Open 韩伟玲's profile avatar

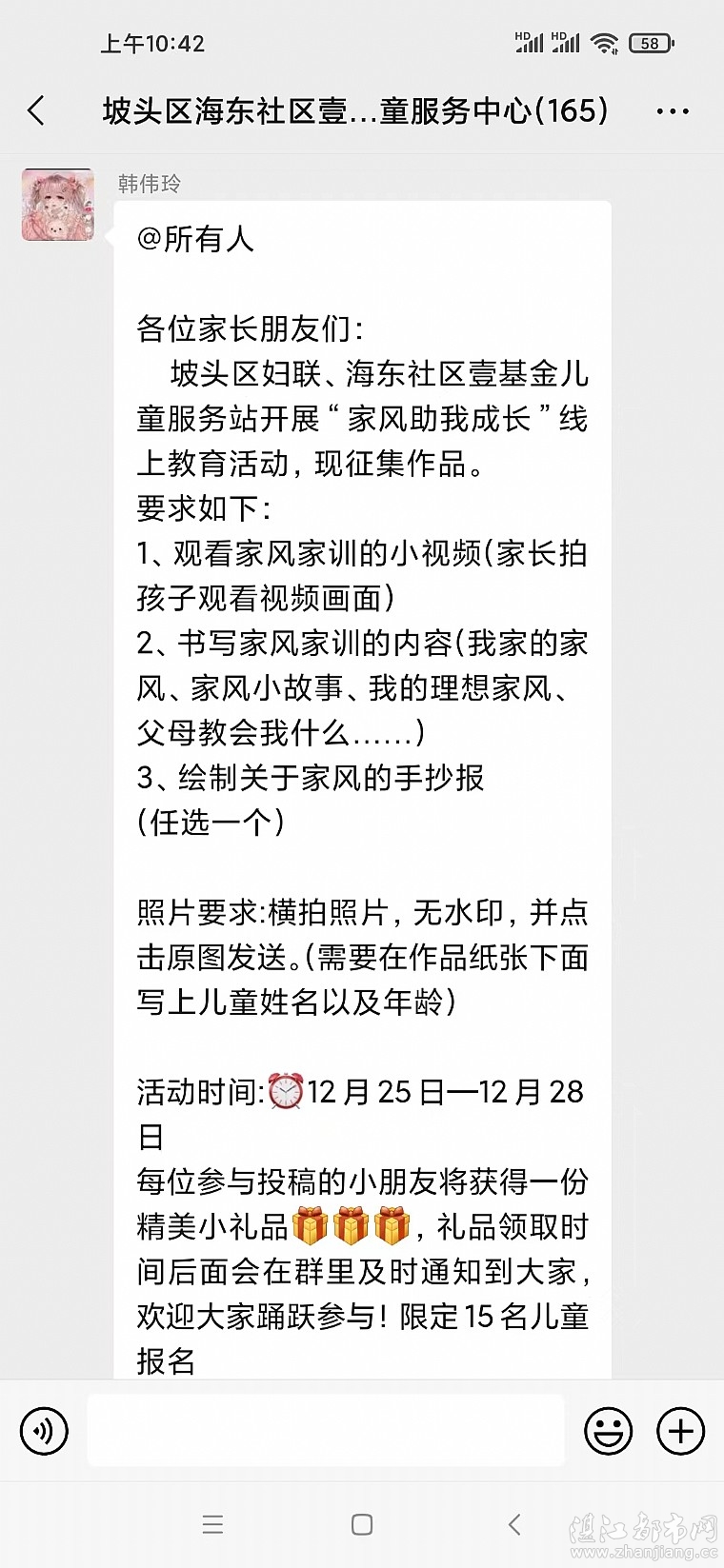coord(58,205)
